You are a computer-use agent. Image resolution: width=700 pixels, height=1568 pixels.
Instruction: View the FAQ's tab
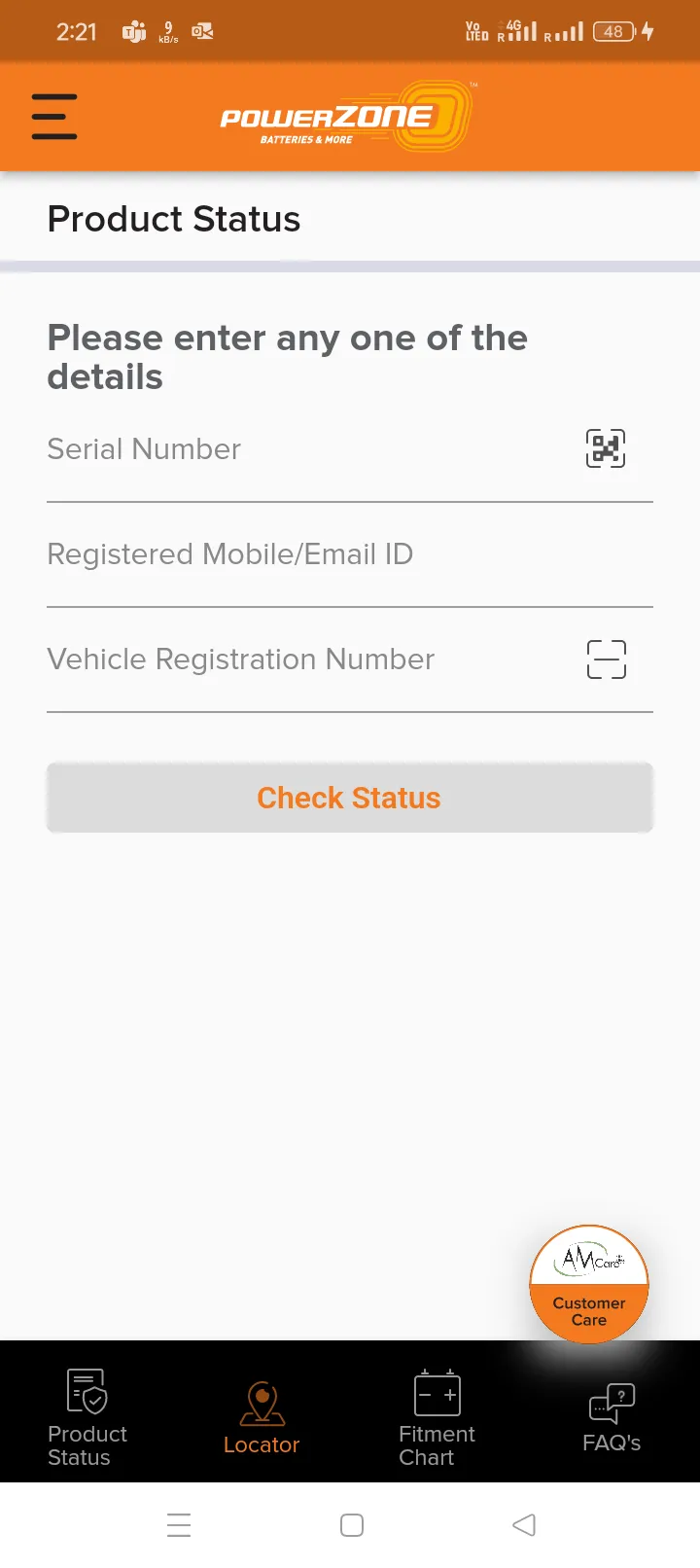612,1418
